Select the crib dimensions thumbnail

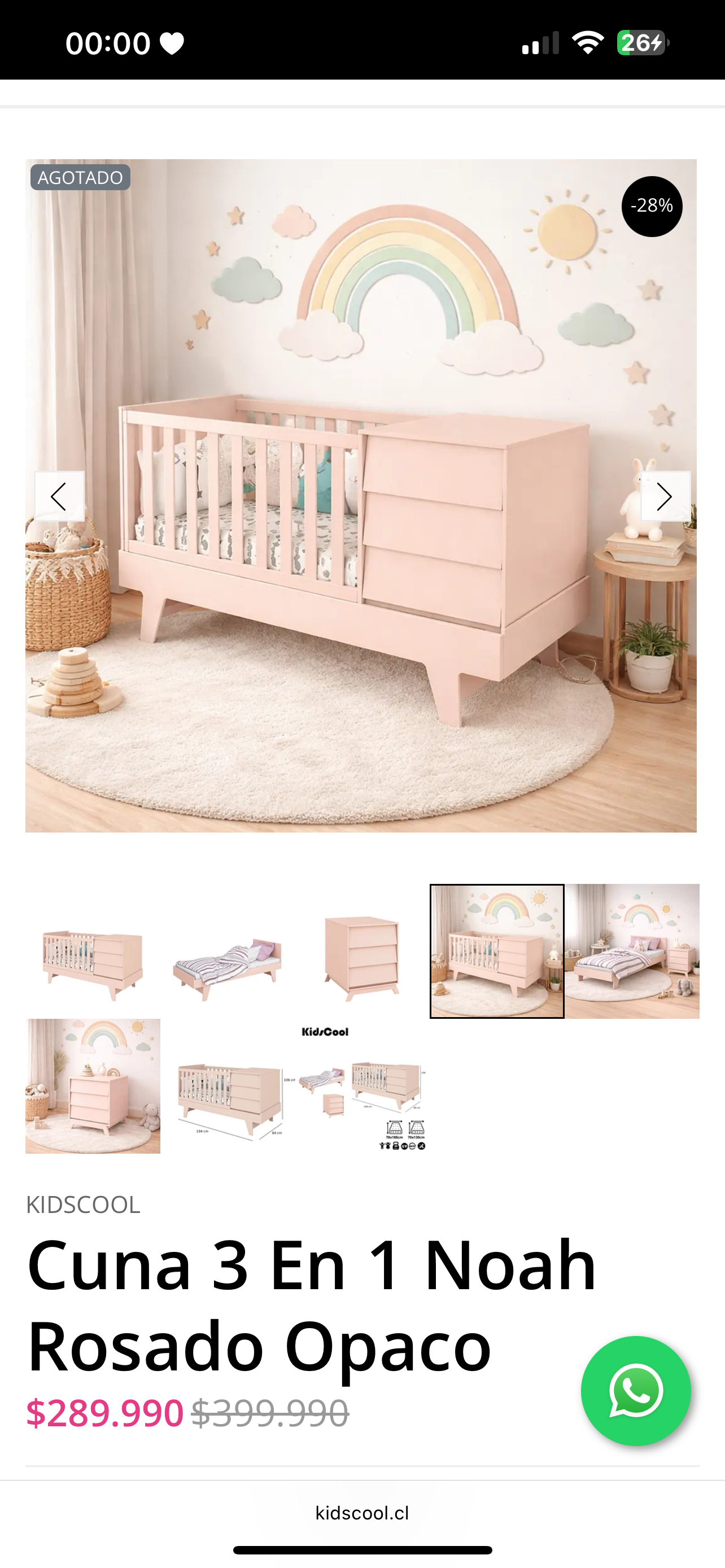pos(228,1087)
